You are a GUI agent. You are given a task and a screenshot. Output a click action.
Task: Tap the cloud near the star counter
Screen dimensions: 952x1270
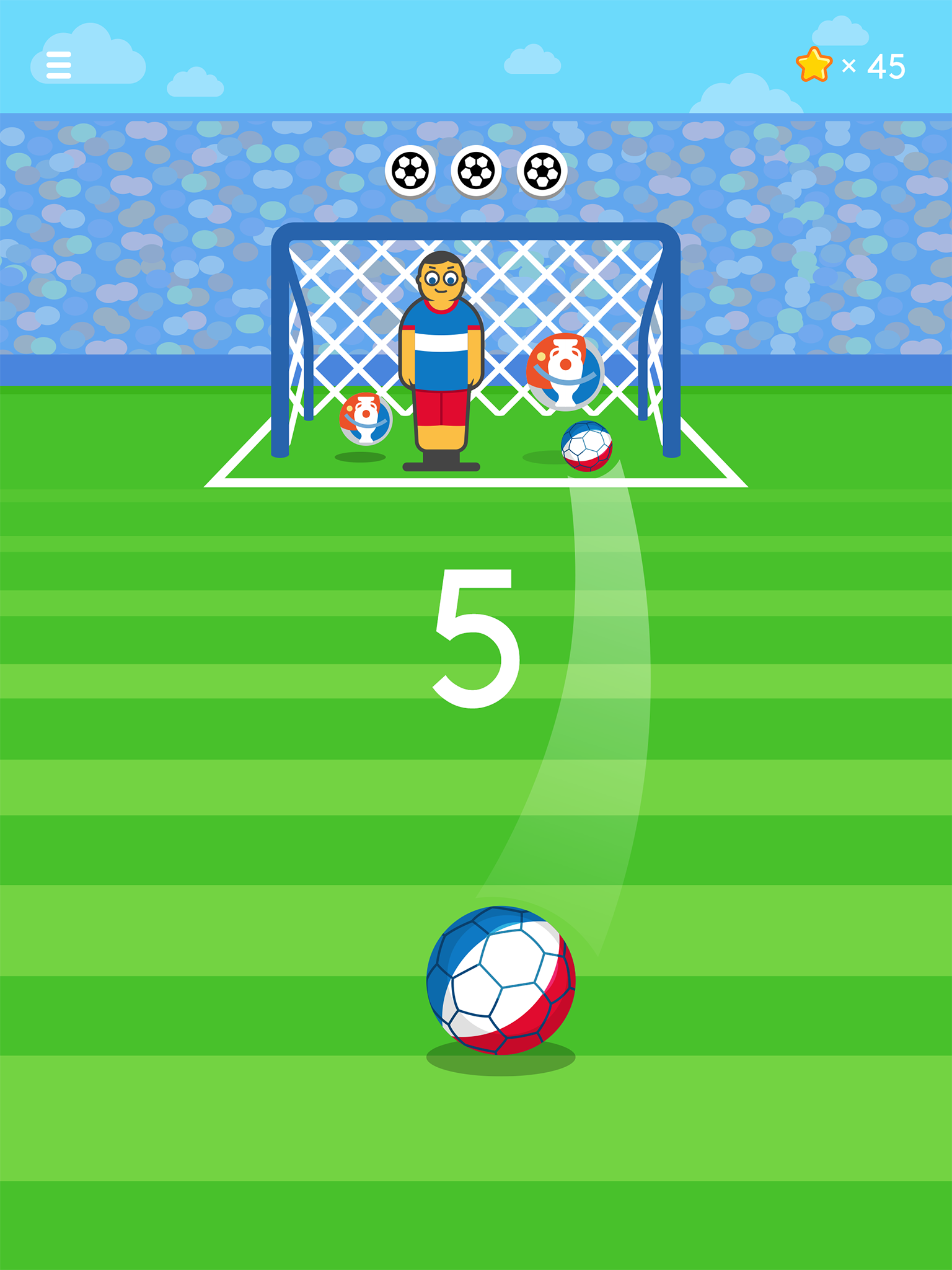[841, 30]
